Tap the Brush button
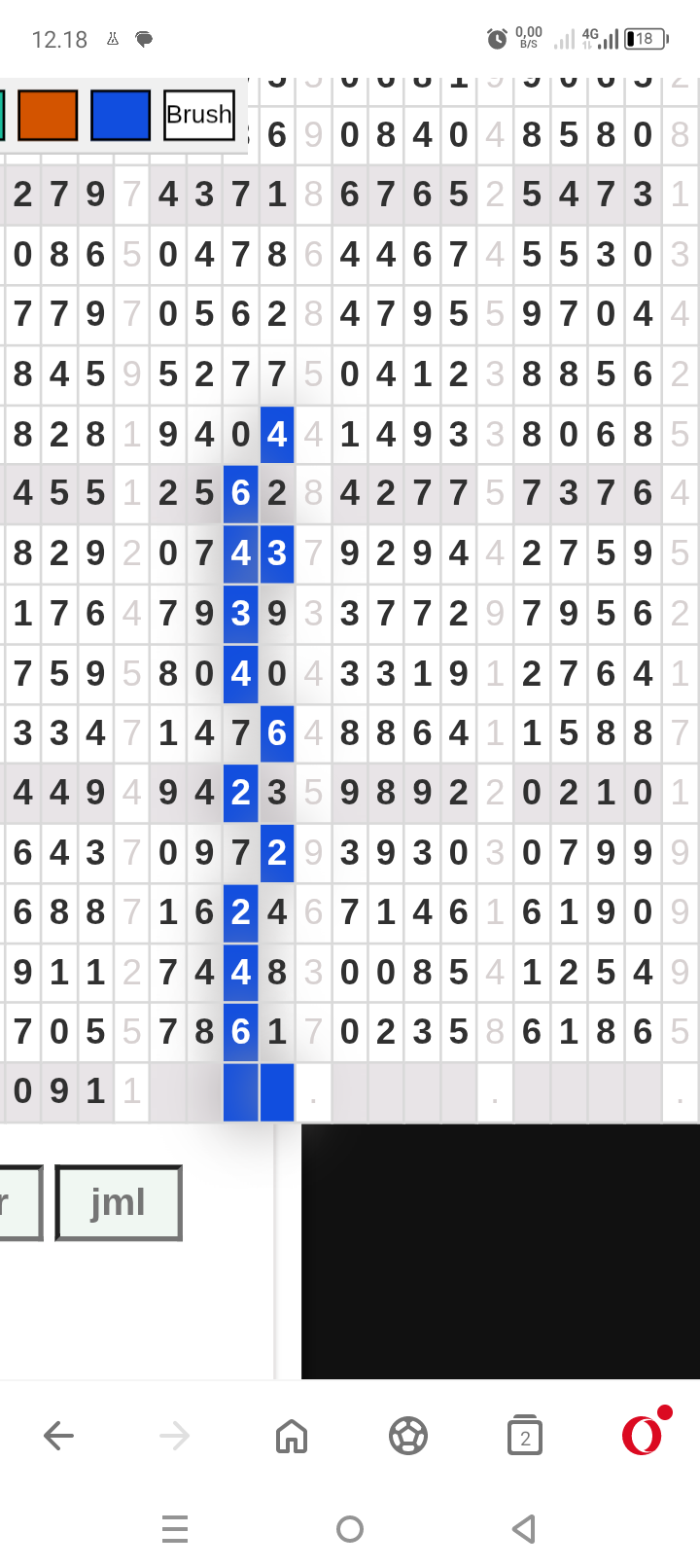 (199, 115)
